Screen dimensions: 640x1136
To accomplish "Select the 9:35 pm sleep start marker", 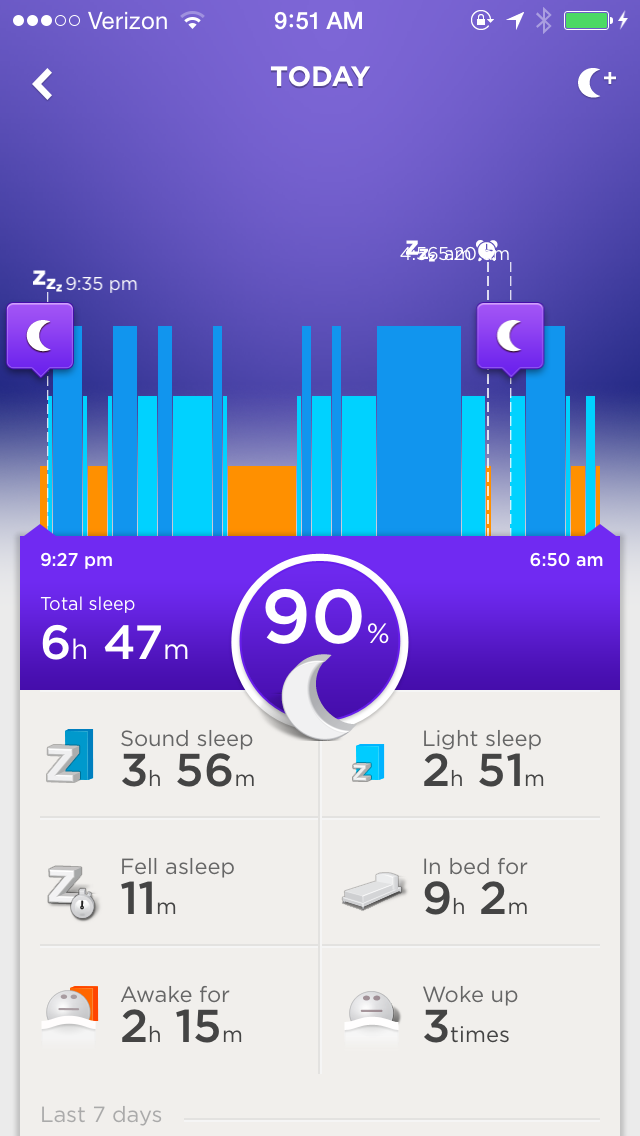I will click(40, 336).
